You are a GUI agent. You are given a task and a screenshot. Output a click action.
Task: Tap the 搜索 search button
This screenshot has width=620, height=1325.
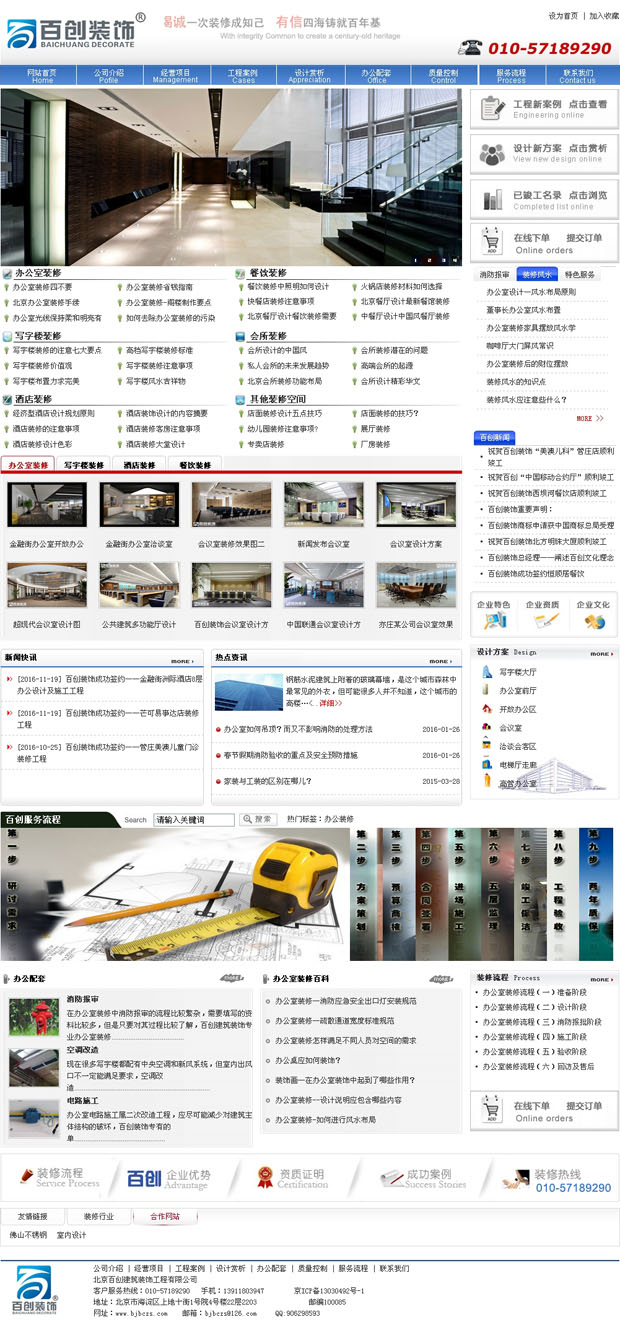tap(260, 819)
